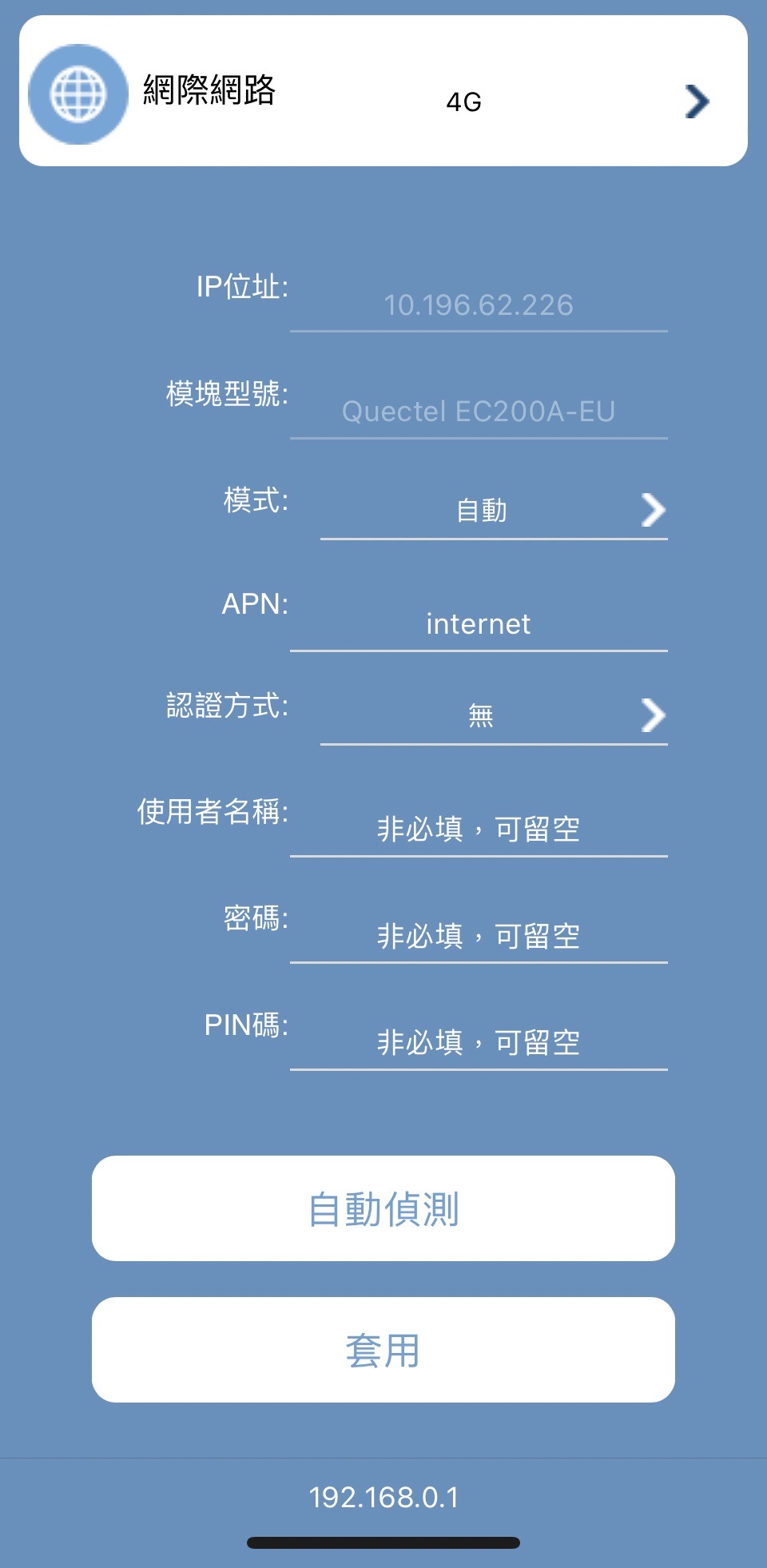Image resolution: width=767 pixels, height=1568 pixels.
Task: Select the PIN碼 input field
Action: tap(478, 1042)
